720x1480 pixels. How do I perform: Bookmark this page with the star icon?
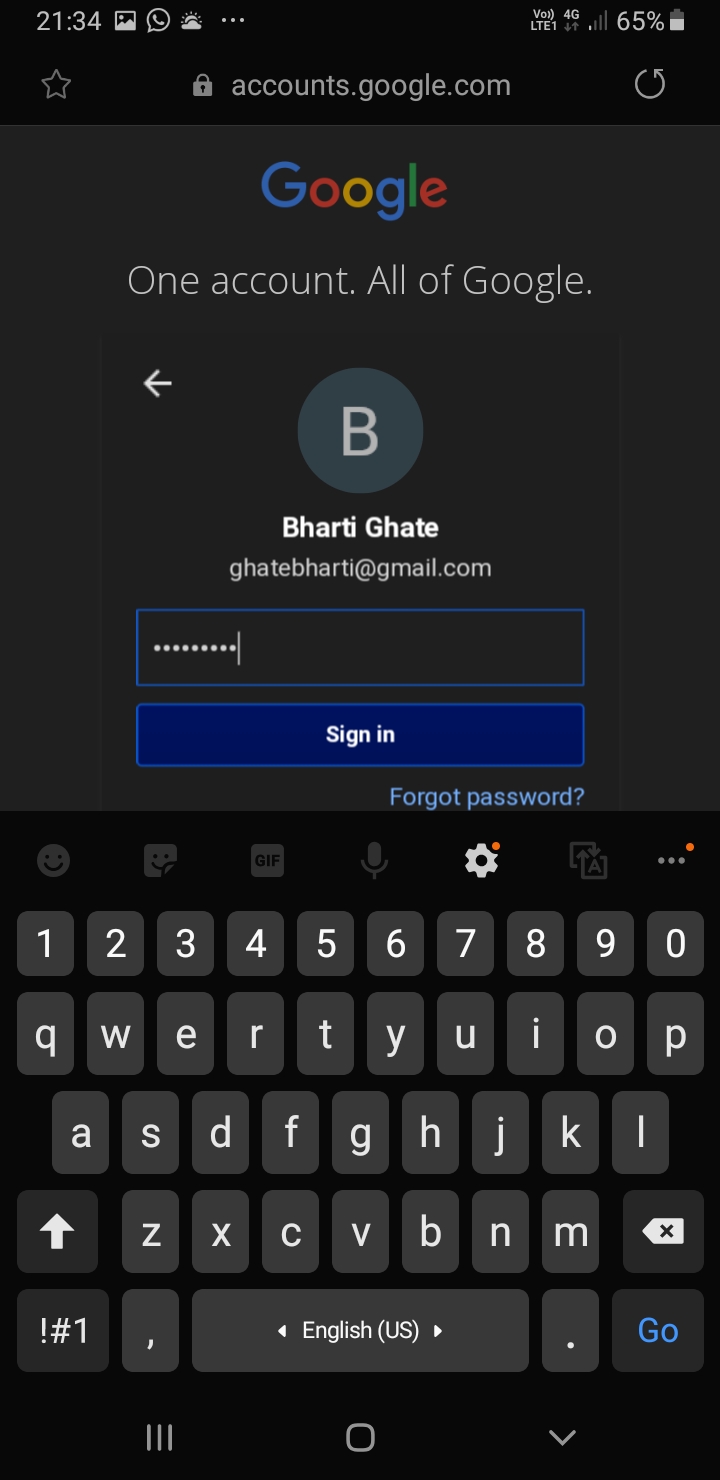(56, 86)
